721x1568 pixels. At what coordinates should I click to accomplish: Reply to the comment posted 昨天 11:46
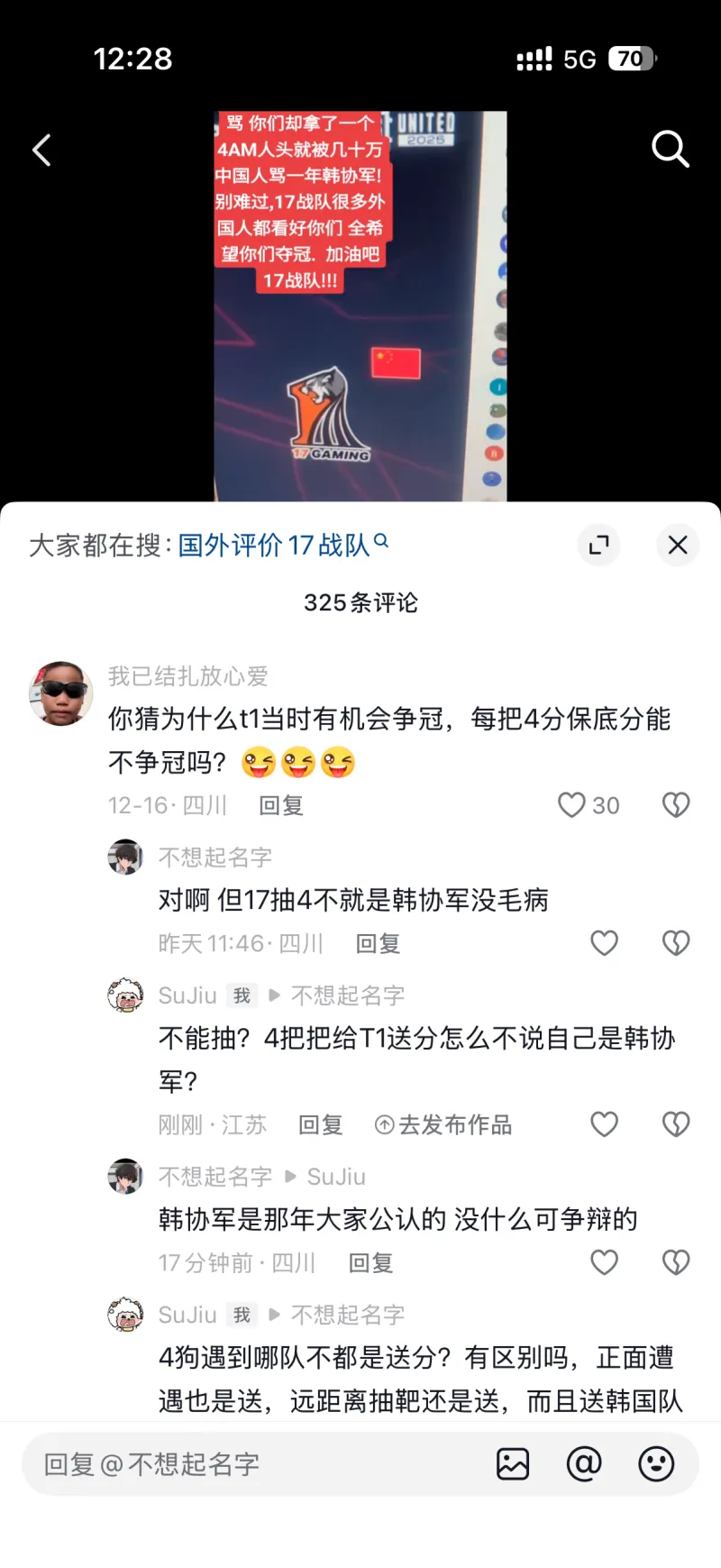377,943
